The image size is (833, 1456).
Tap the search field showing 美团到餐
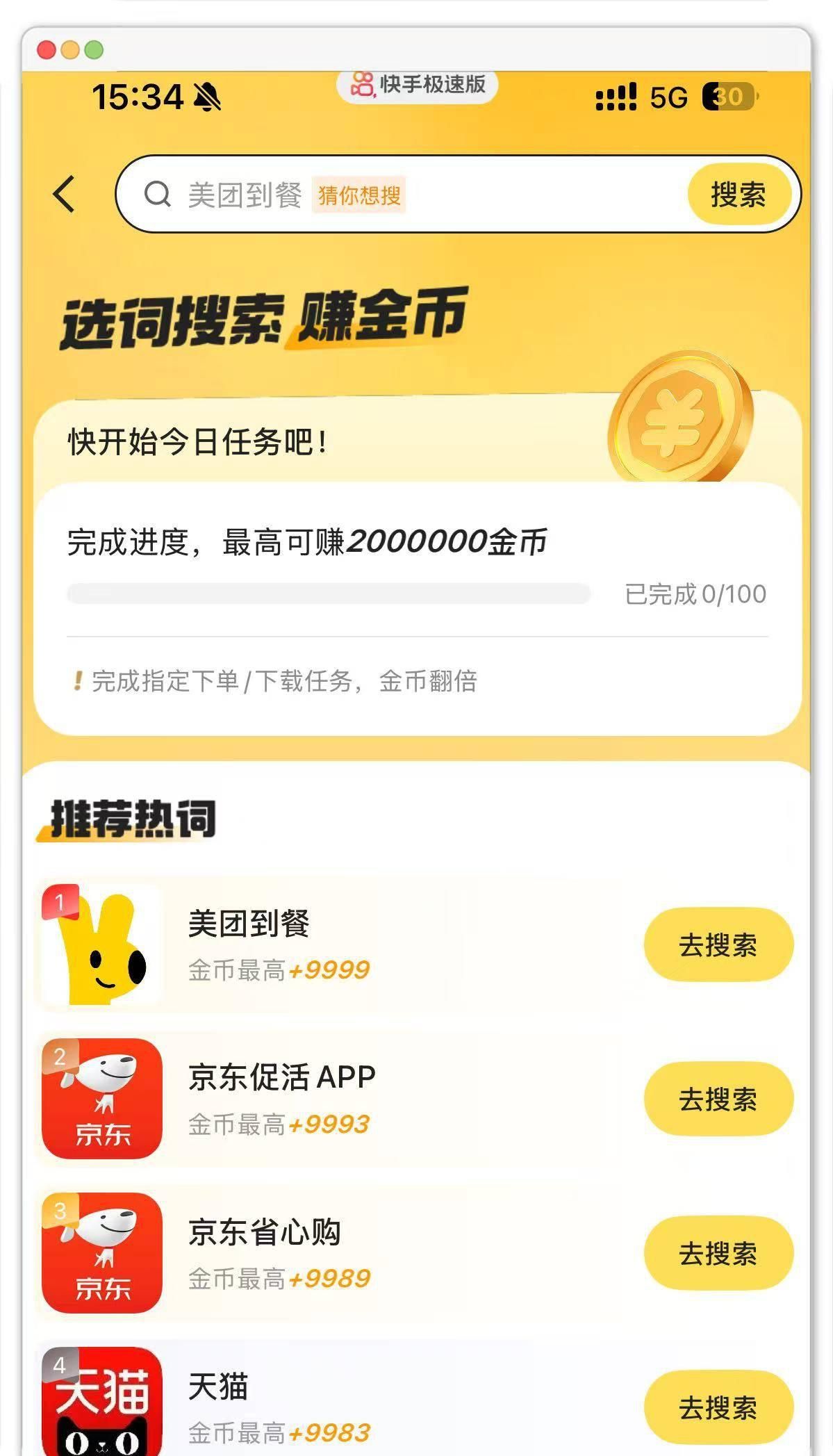(x=403, y=195)
